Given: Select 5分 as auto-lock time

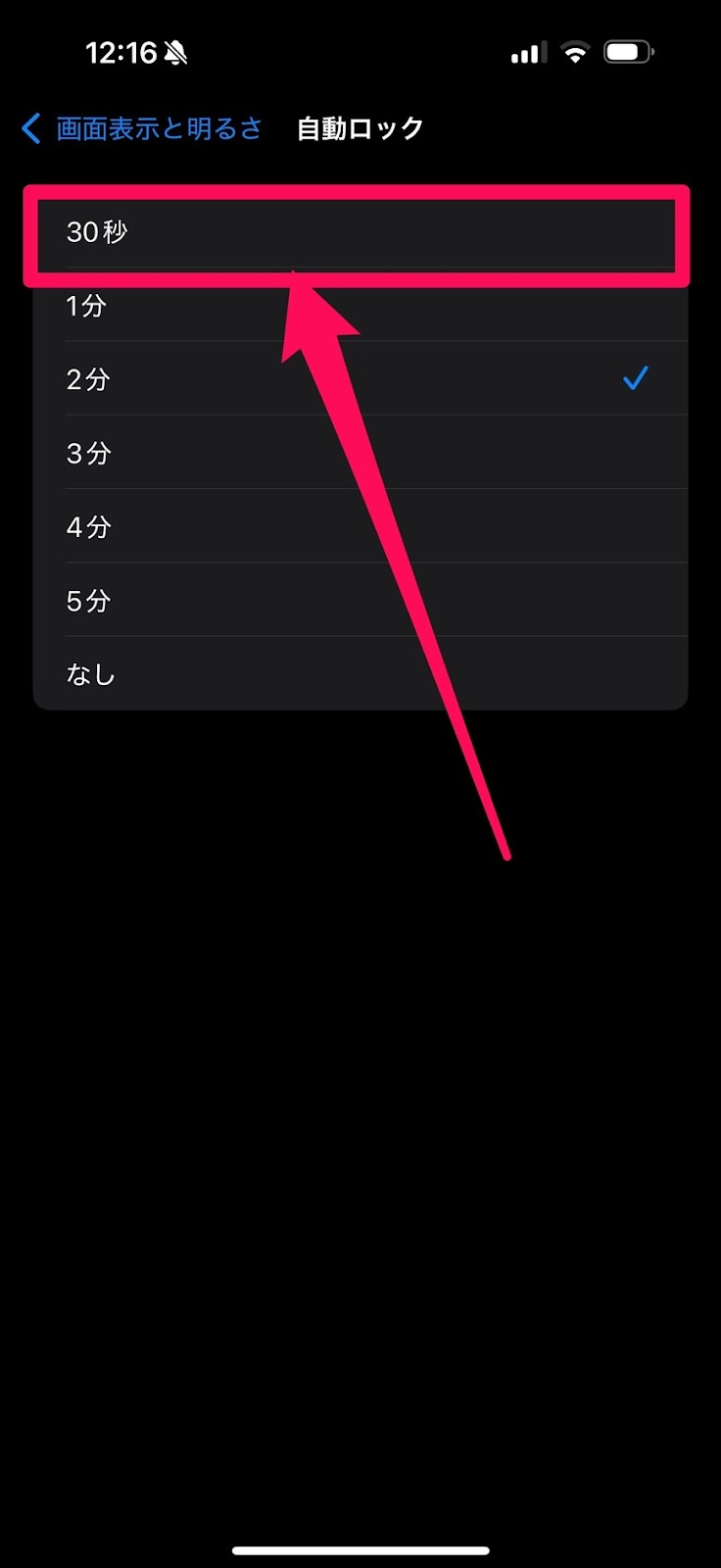Looking at the screenshot, I should 360,600.
